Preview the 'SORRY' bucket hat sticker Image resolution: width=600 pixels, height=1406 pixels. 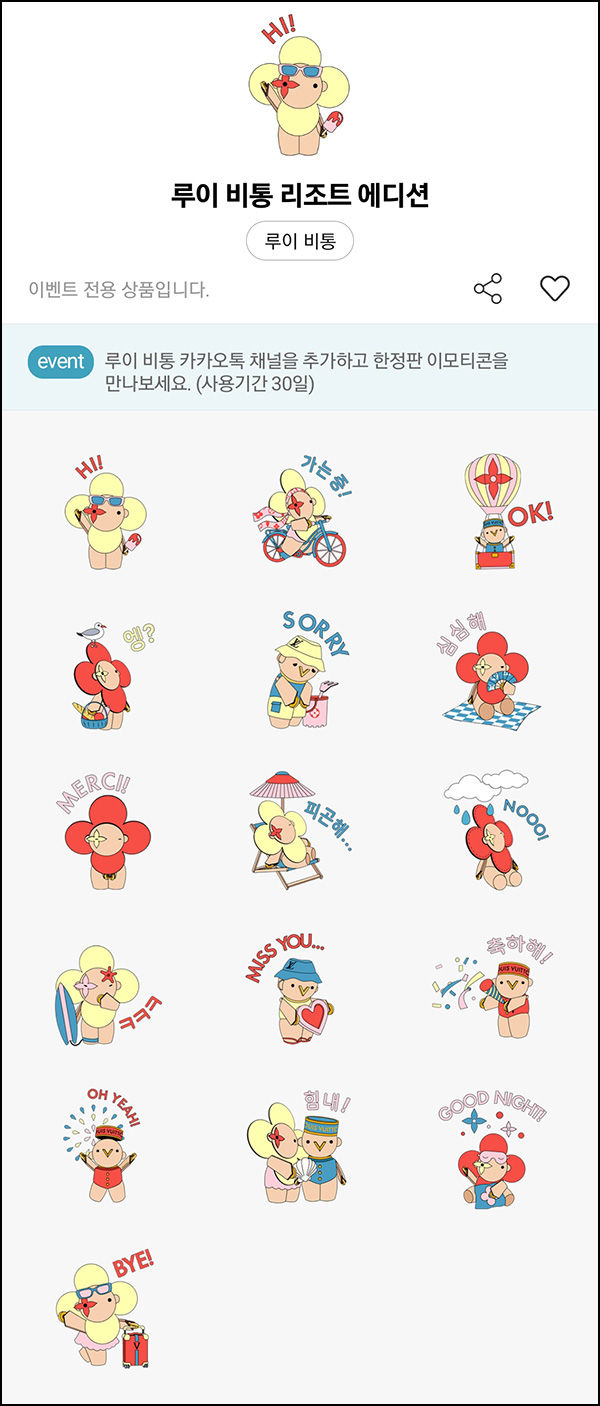pos(300,670)
